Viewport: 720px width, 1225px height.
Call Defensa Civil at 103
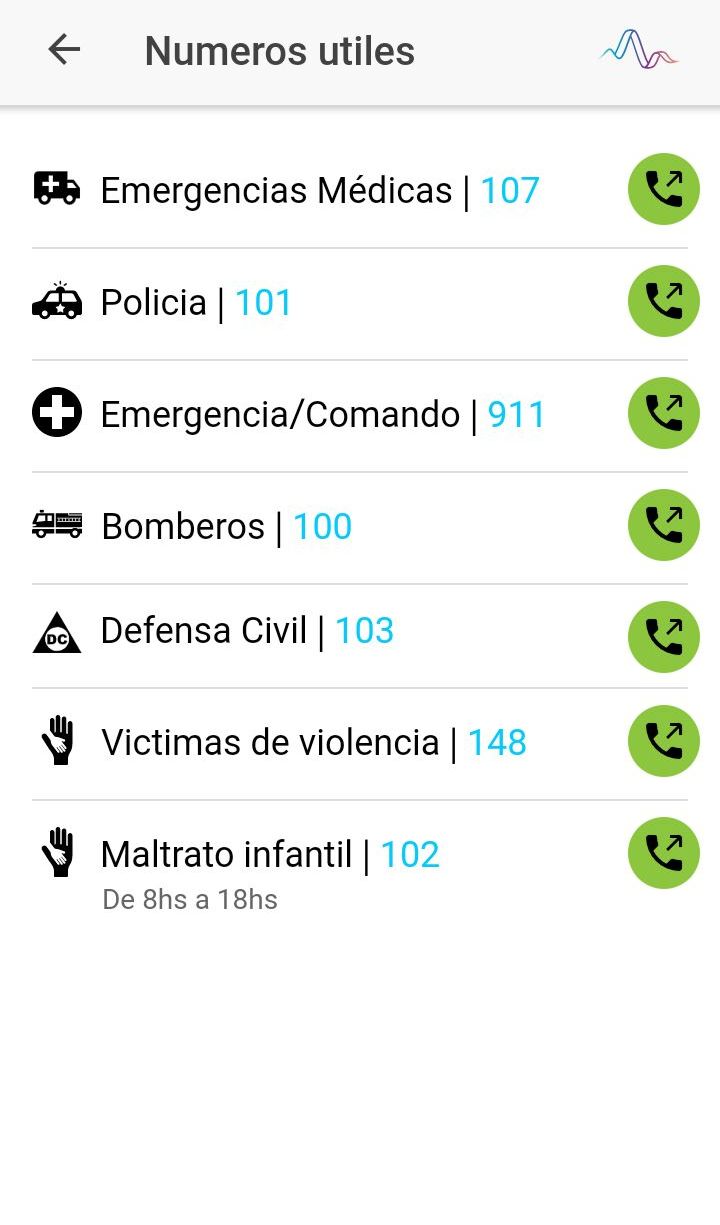click(x=663, y=637)
